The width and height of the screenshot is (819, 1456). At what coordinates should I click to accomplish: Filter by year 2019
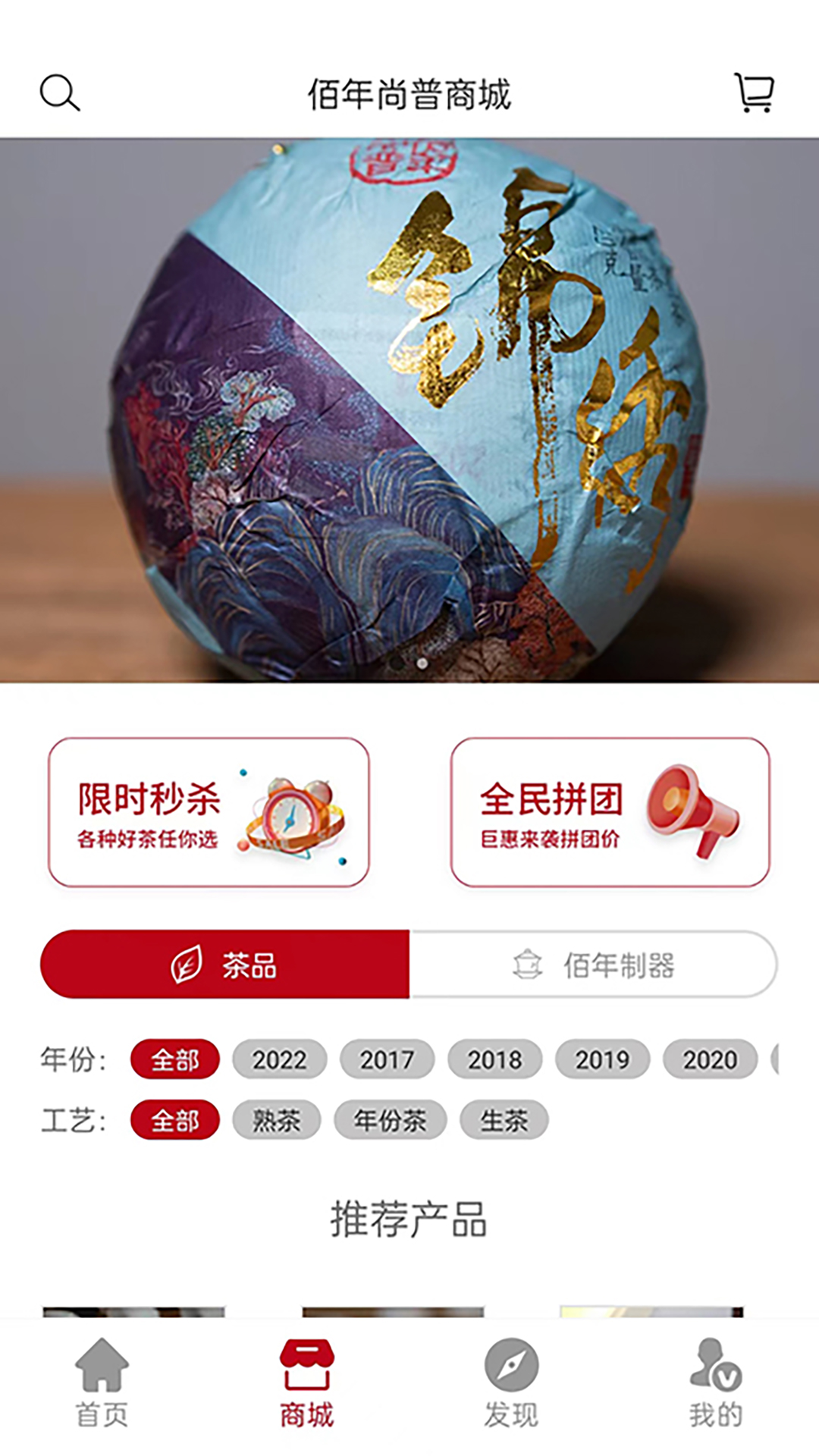[602, 1059]
